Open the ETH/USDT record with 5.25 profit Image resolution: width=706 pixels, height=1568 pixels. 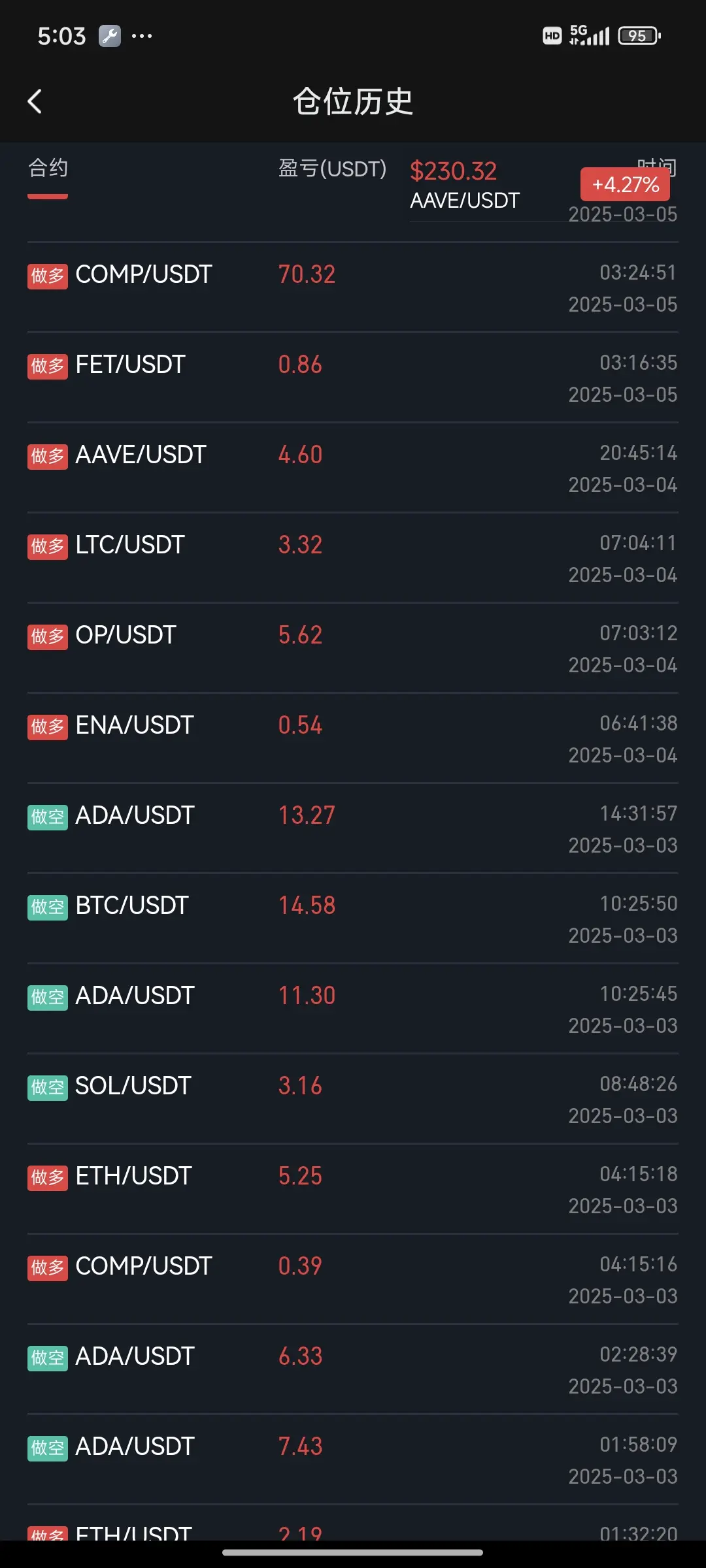[x=353, y=1189]
